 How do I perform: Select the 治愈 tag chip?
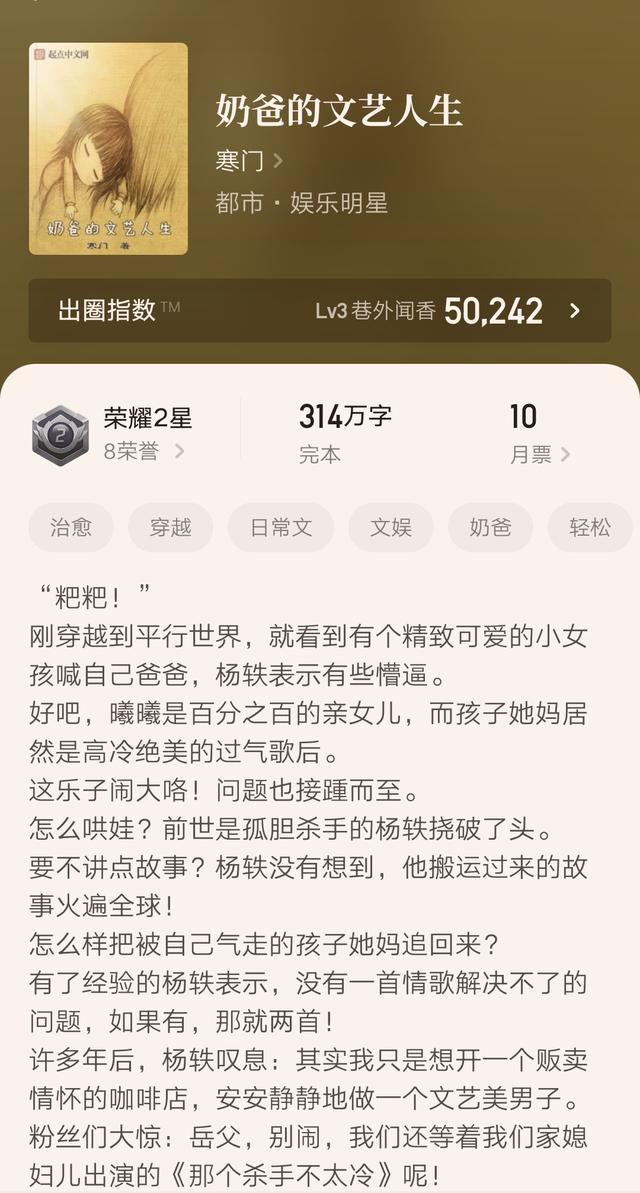click(x=71, y=527)
